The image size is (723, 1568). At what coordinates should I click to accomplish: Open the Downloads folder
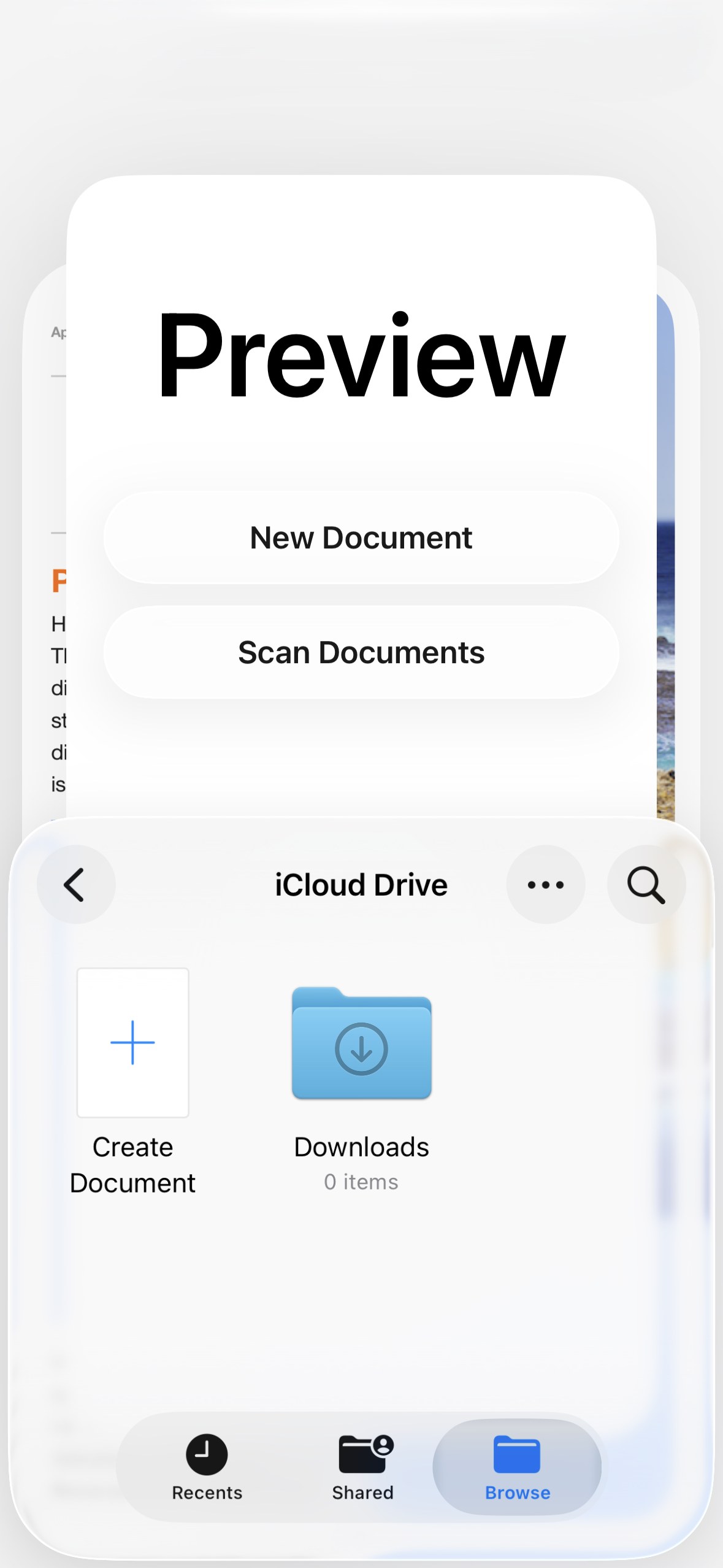(x=361, y=1044)
